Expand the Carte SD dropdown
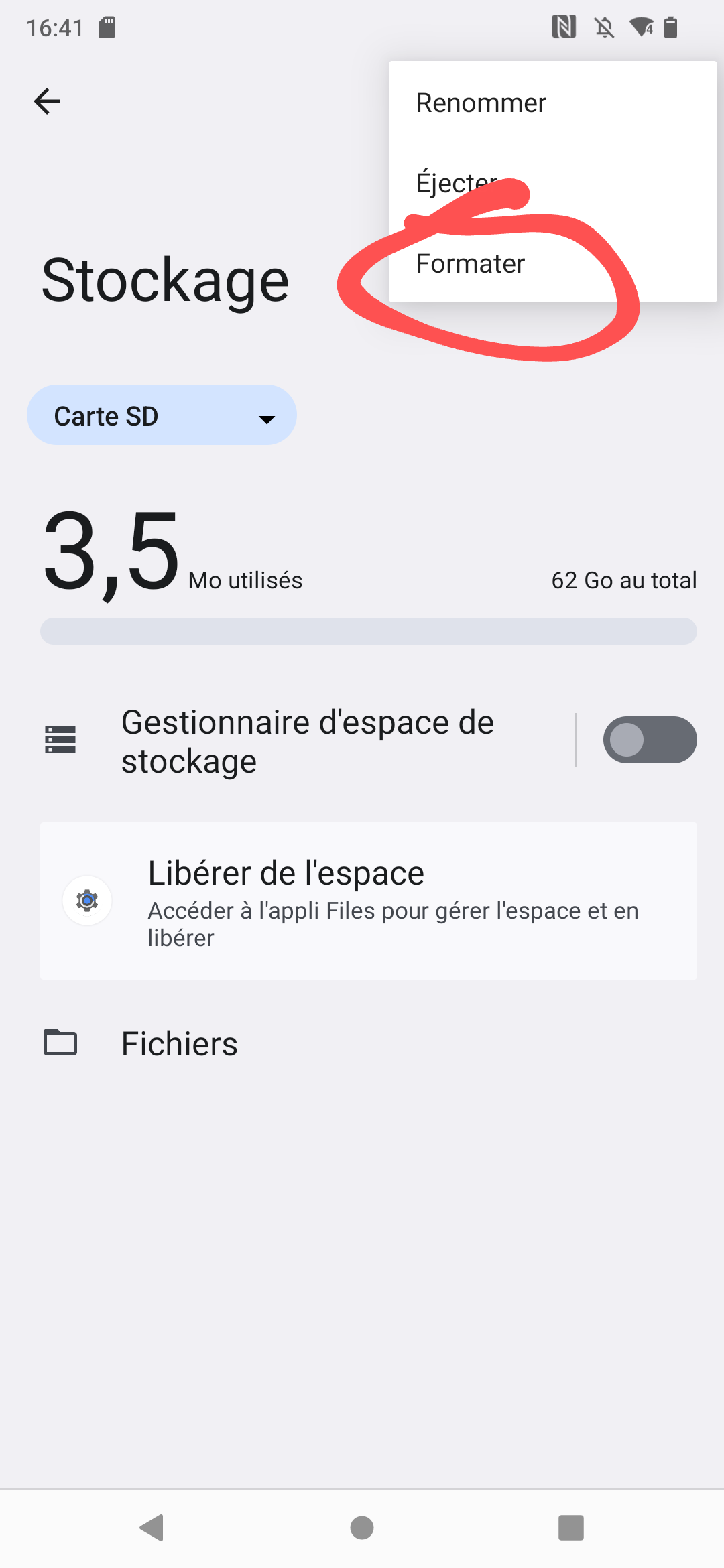The width and height of the screenshot is (724, 1568). point(162,415)
